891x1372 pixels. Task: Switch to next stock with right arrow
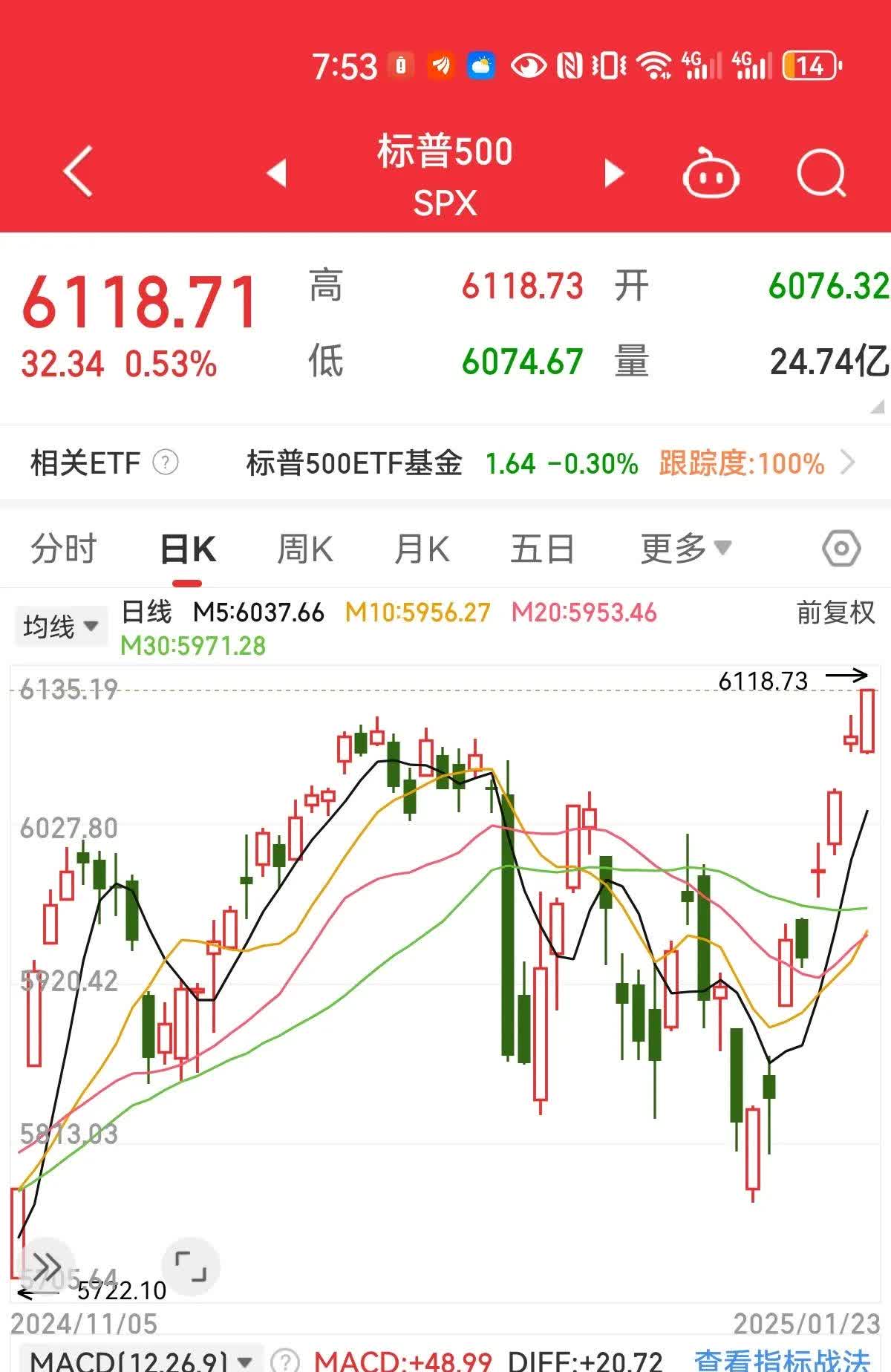[x=614, y=172]
